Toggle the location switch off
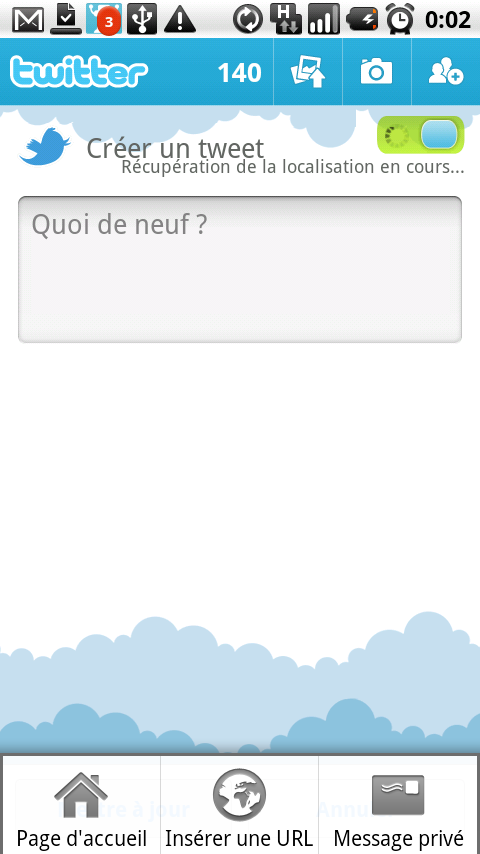Image resolution: width=480 pixels, height=854 pixels. (x=421, y=135)
